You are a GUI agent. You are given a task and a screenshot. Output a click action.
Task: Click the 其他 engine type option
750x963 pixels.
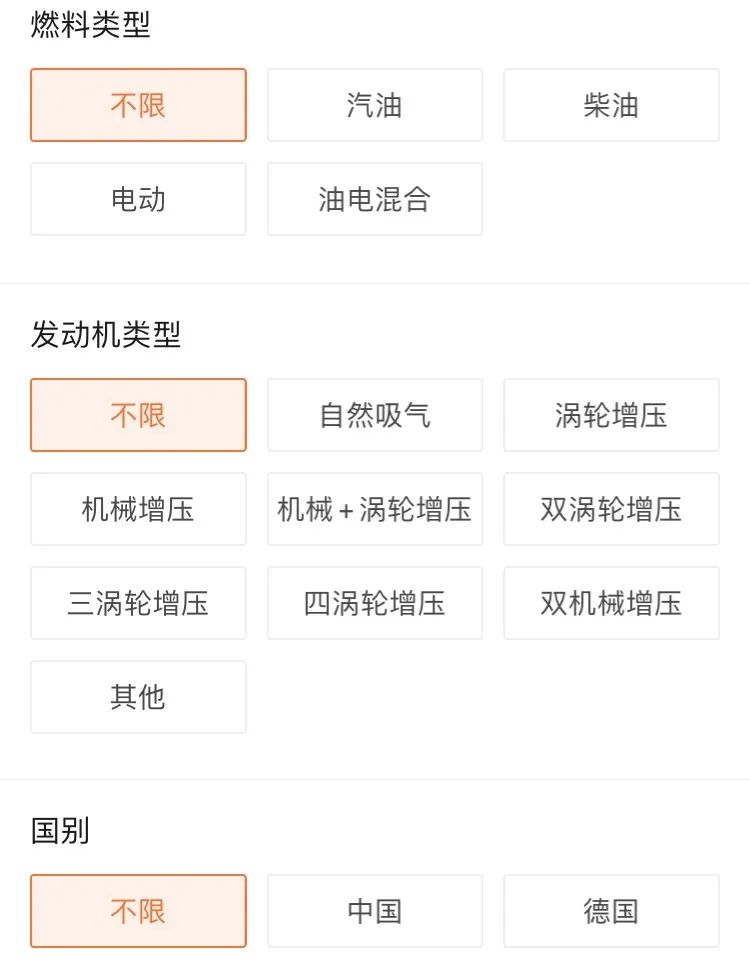click(138, 697)
